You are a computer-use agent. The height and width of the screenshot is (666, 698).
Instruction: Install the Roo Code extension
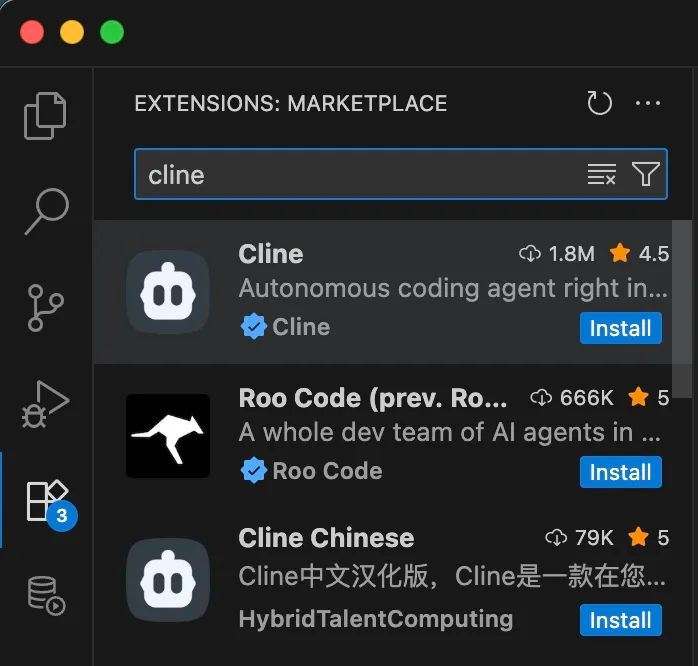point(620,472)
